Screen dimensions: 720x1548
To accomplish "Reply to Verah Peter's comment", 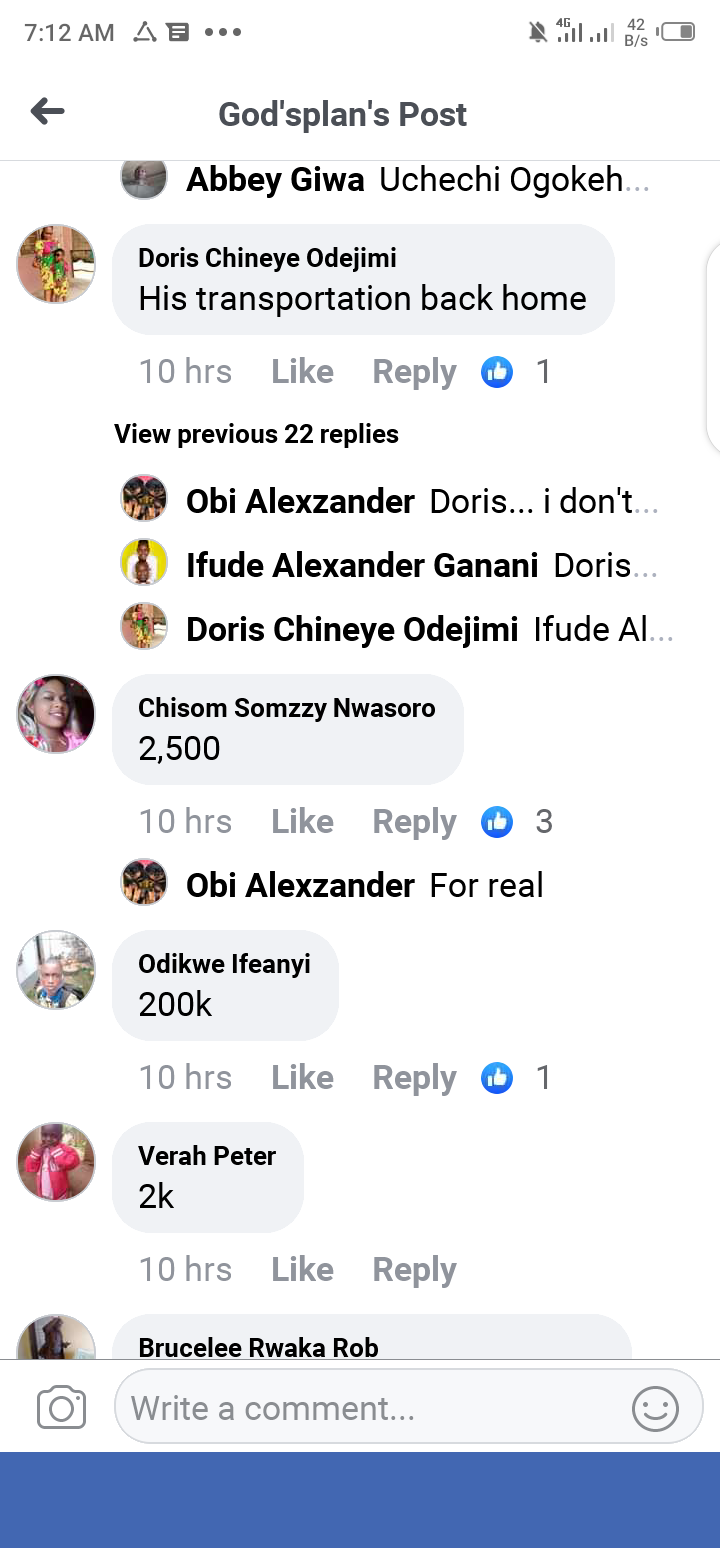I will 414,1270.
